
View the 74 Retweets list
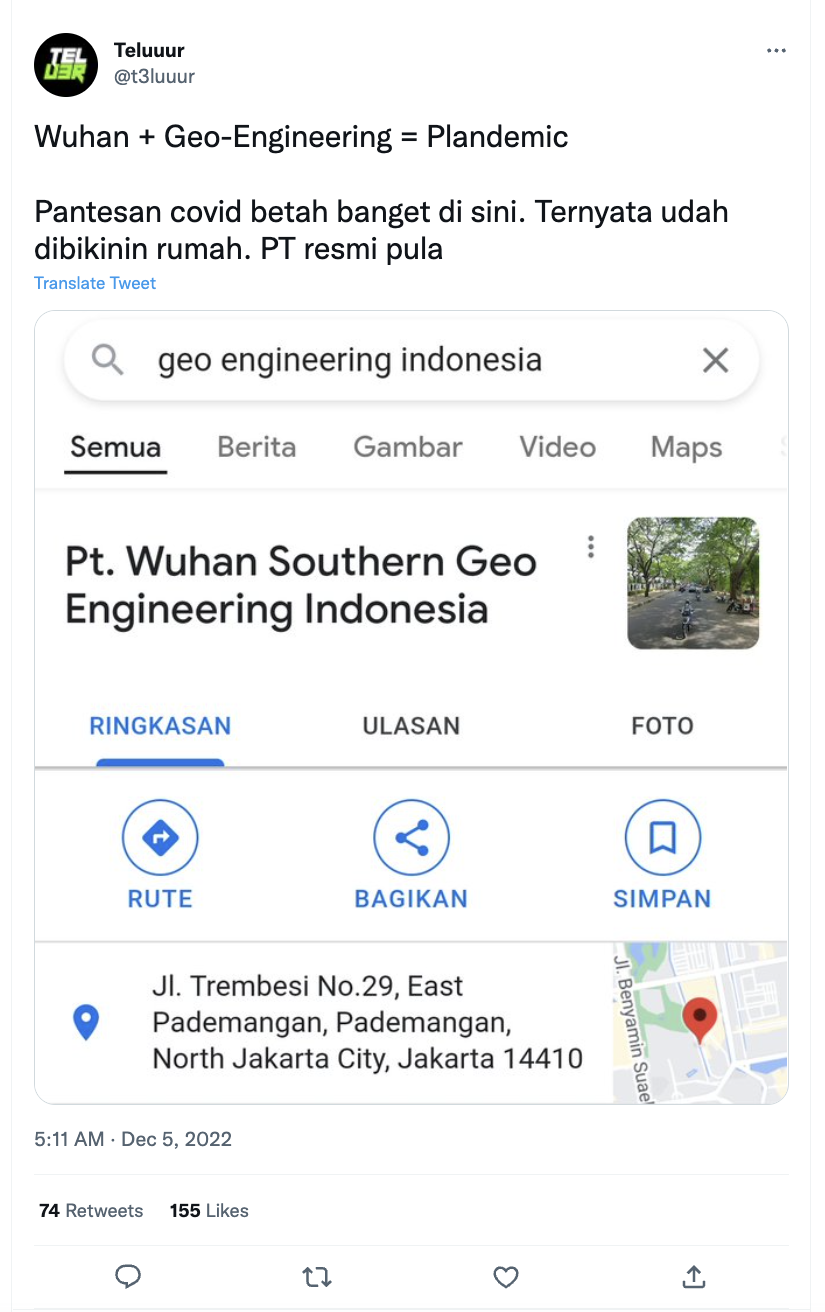[91, 1210]
